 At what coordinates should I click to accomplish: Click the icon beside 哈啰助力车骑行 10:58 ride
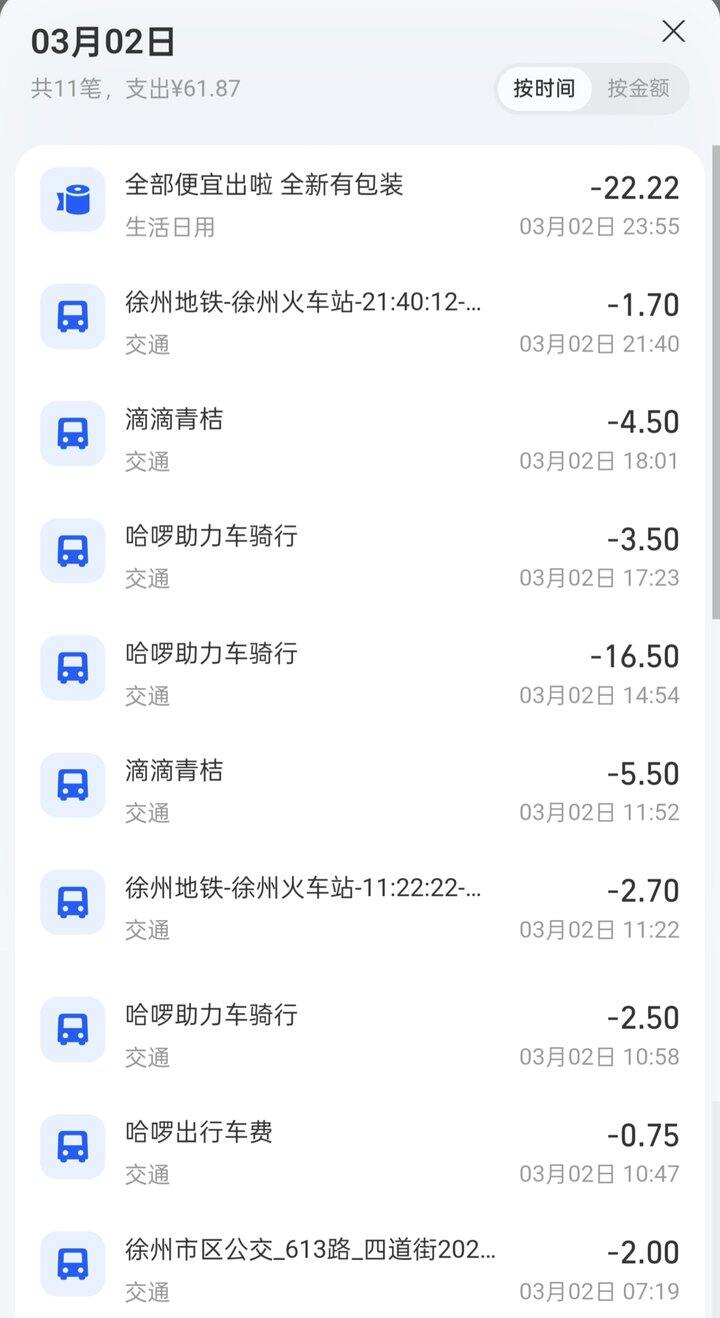click(x=71, y=1029)
